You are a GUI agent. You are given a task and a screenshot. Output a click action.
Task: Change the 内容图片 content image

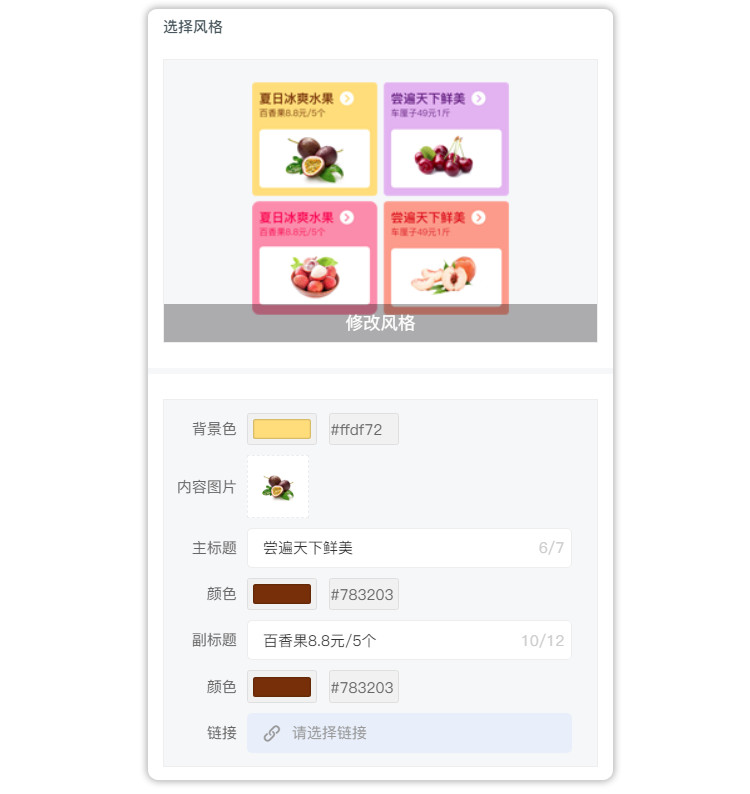pyautogui.click(x=278, y=487)
